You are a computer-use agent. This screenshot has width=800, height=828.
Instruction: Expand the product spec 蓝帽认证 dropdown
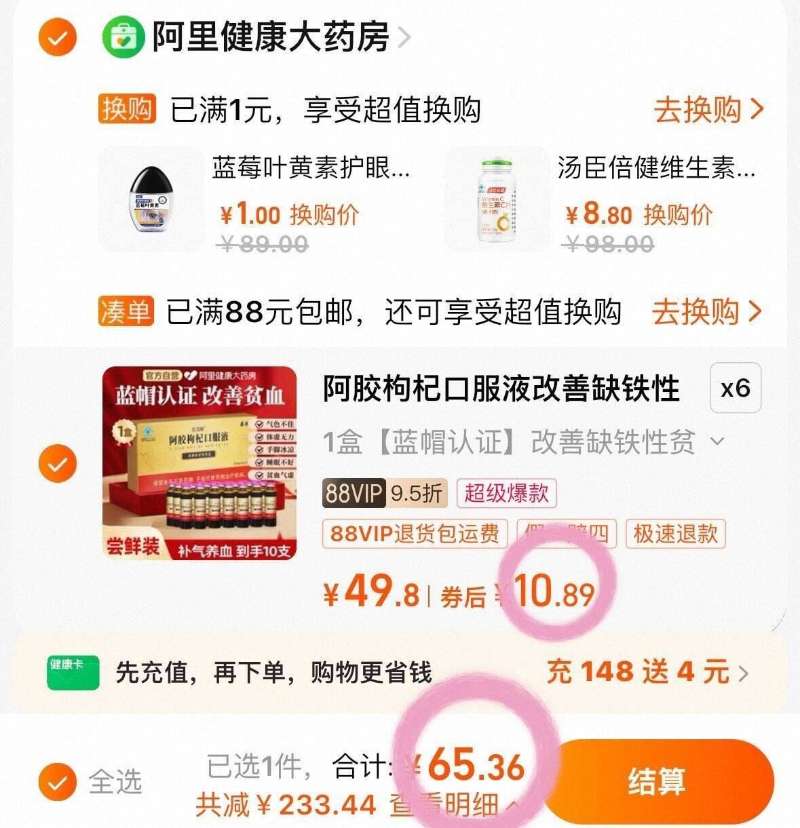(713, 443)
